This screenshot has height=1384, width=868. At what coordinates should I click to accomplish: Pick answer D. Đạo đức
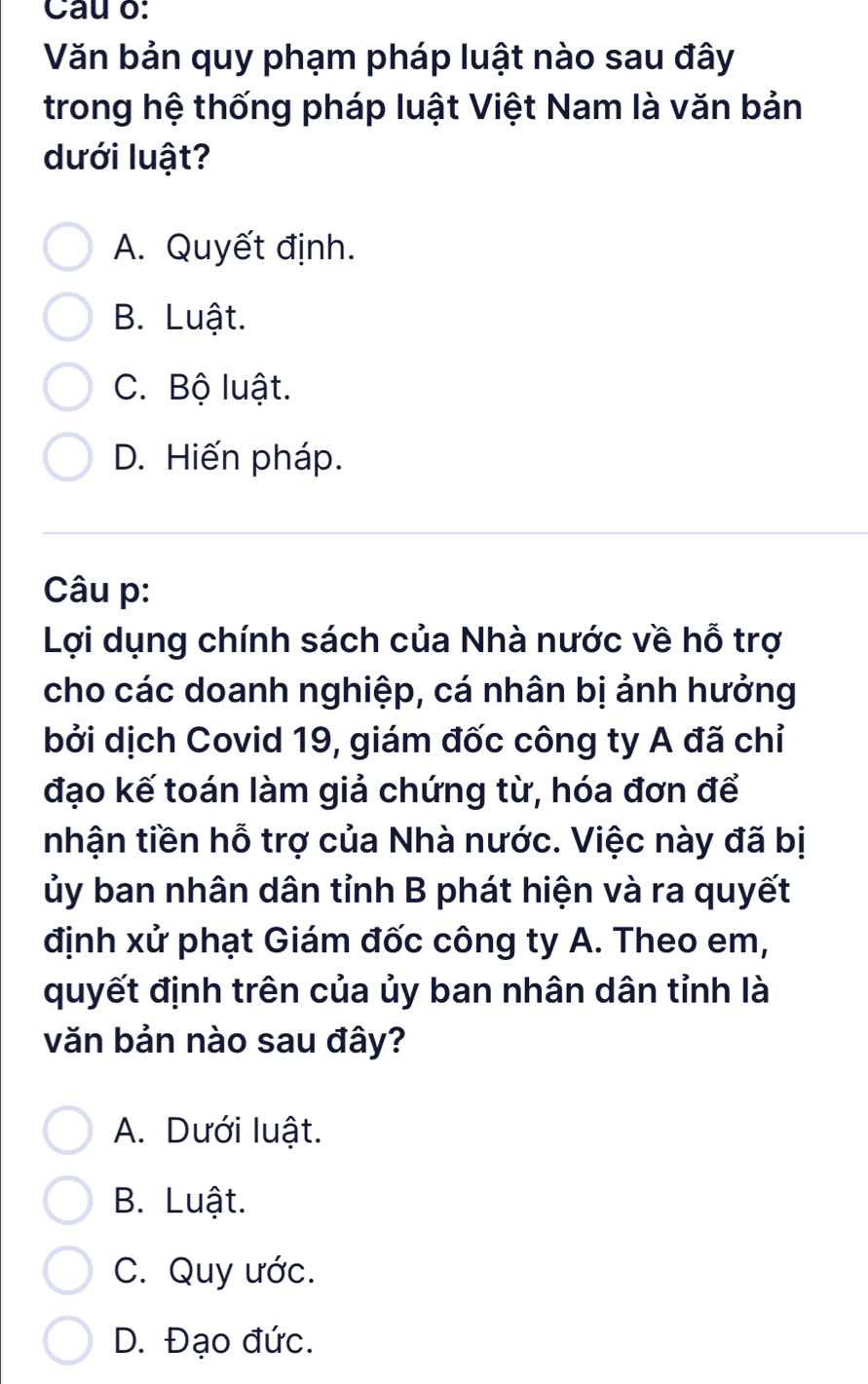pos(68,1341)
